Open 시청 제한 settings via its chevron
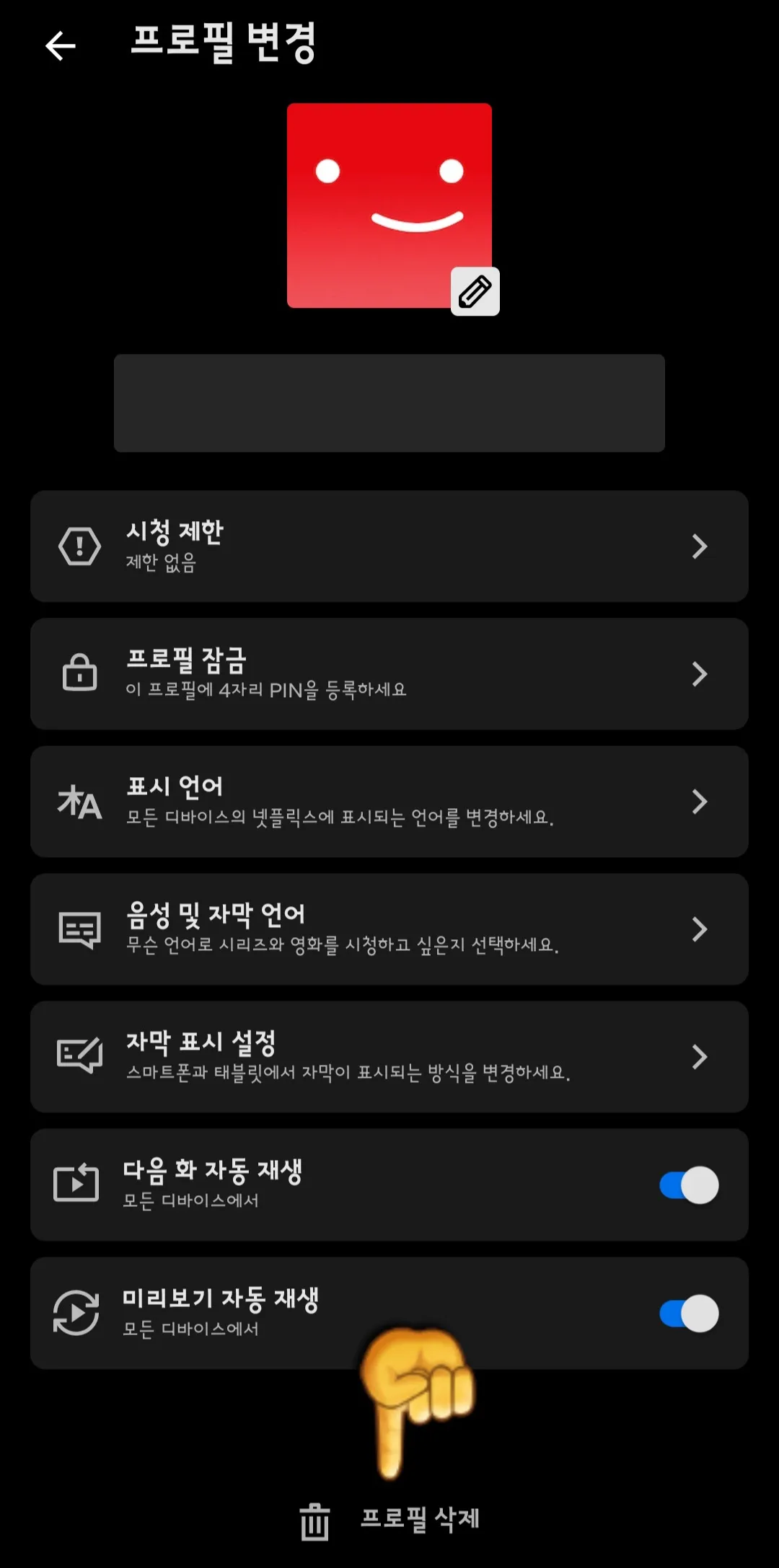This screenshot has width=779, height=1568. [x=698, y=546]
